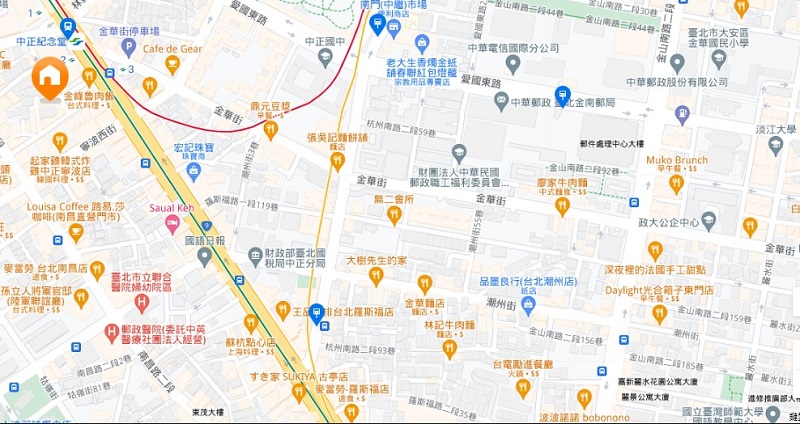Open the Cafe de Gear marker
Image resolution: width=800 pixels, height=424 pixels.
point(172,66)
